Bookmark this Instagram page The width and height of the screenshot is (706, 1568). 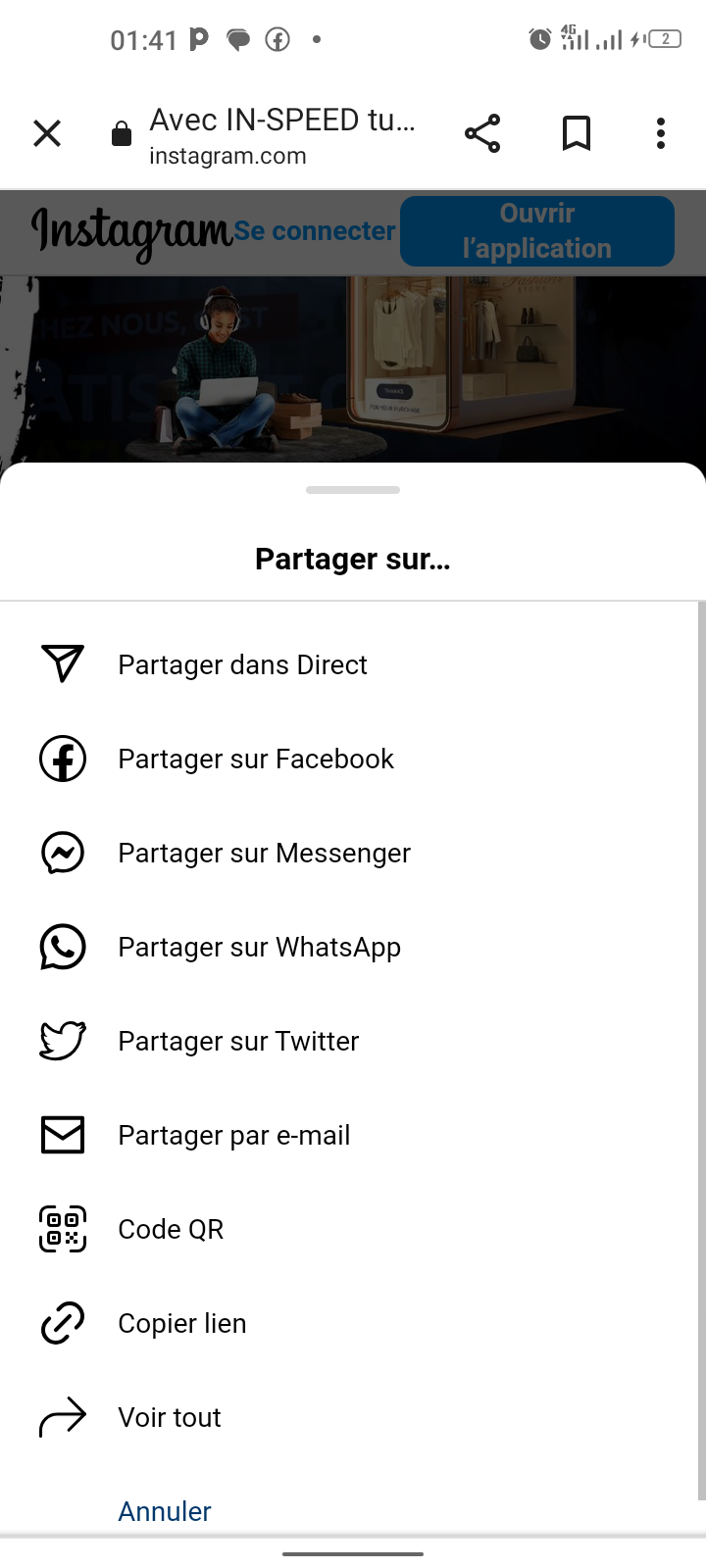pos(577,133)
